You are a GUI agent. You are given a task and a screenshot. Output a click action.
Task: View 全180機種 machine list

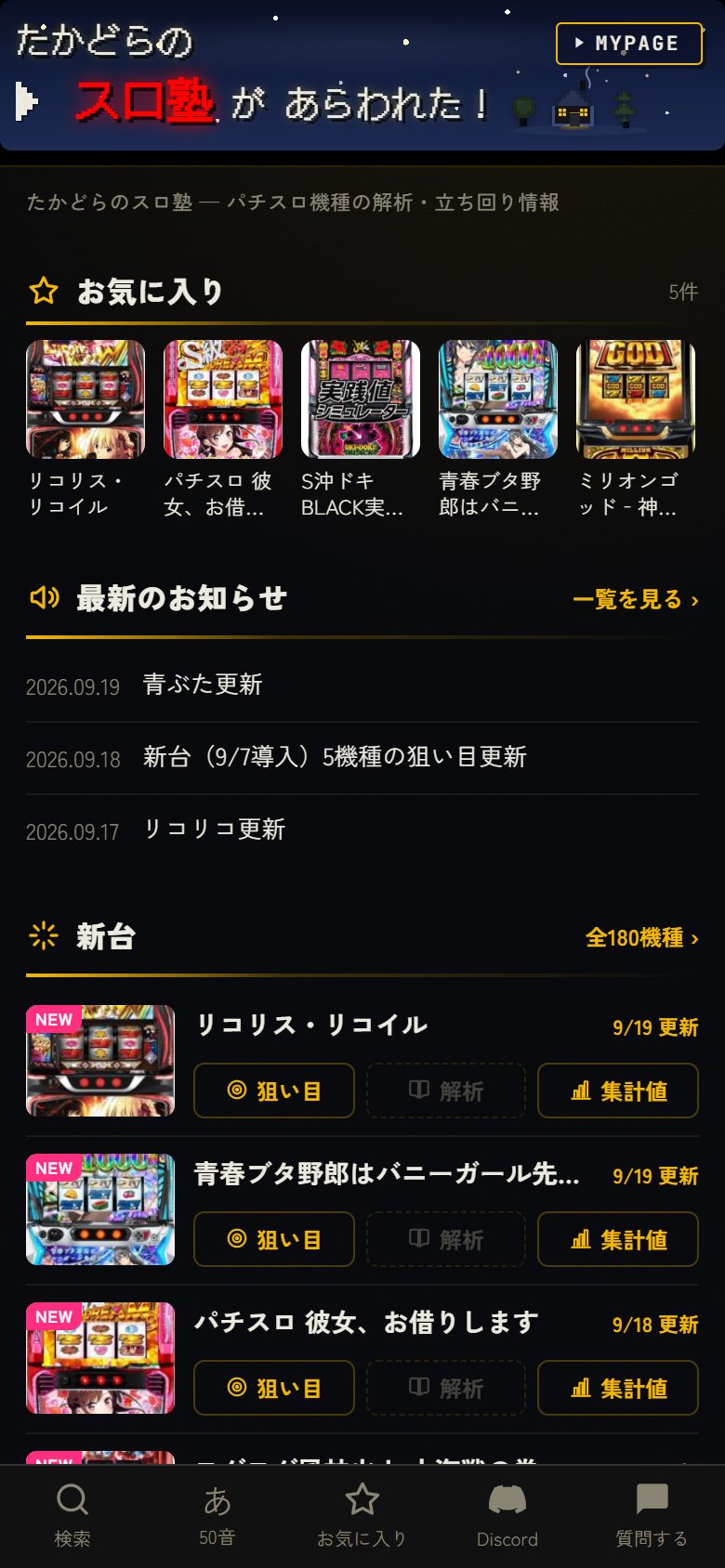click(x=641, y=937)
